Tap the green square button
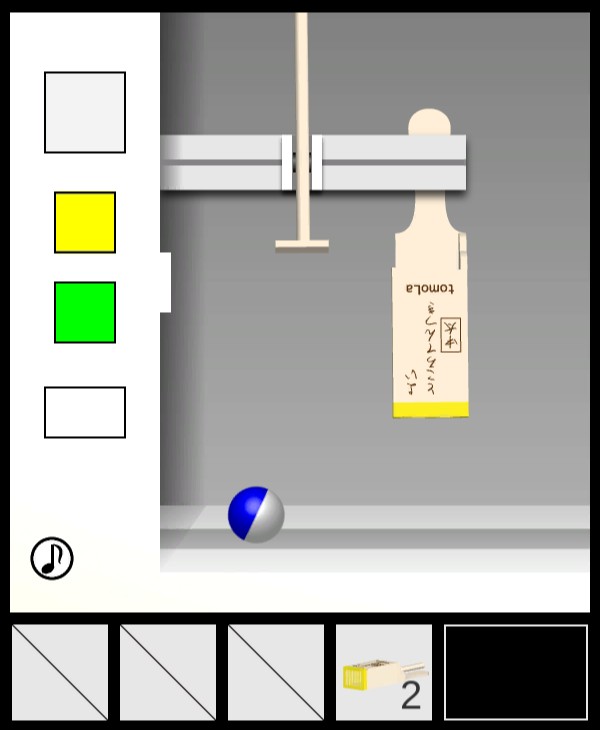This screenshot has height=730, width=600. (x=85, y=312)
